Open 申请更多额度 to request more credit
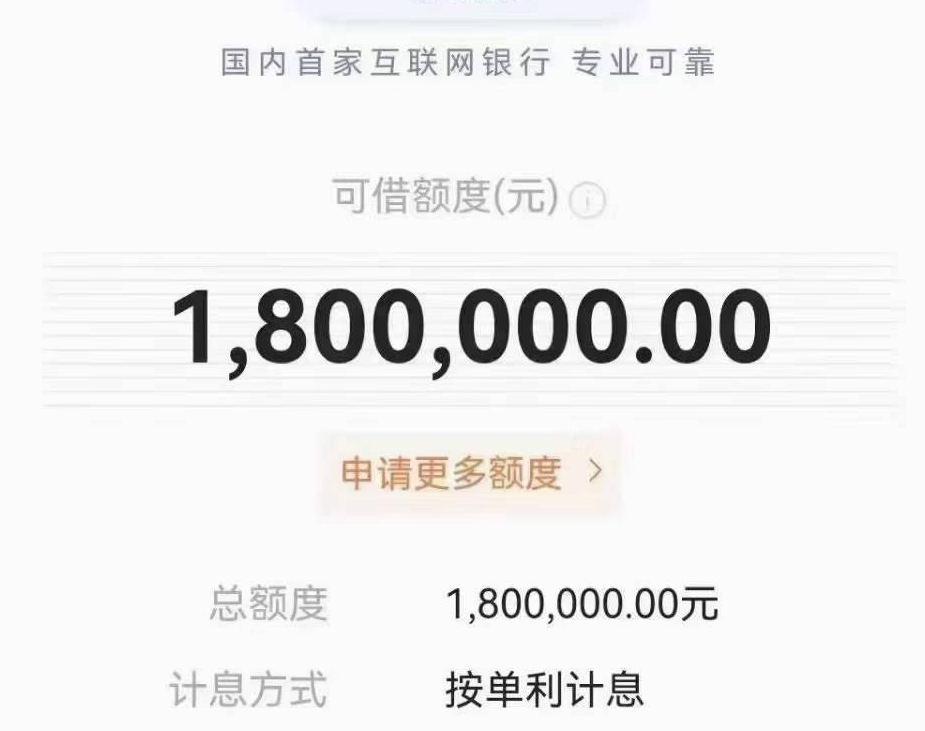 [470, 473]
